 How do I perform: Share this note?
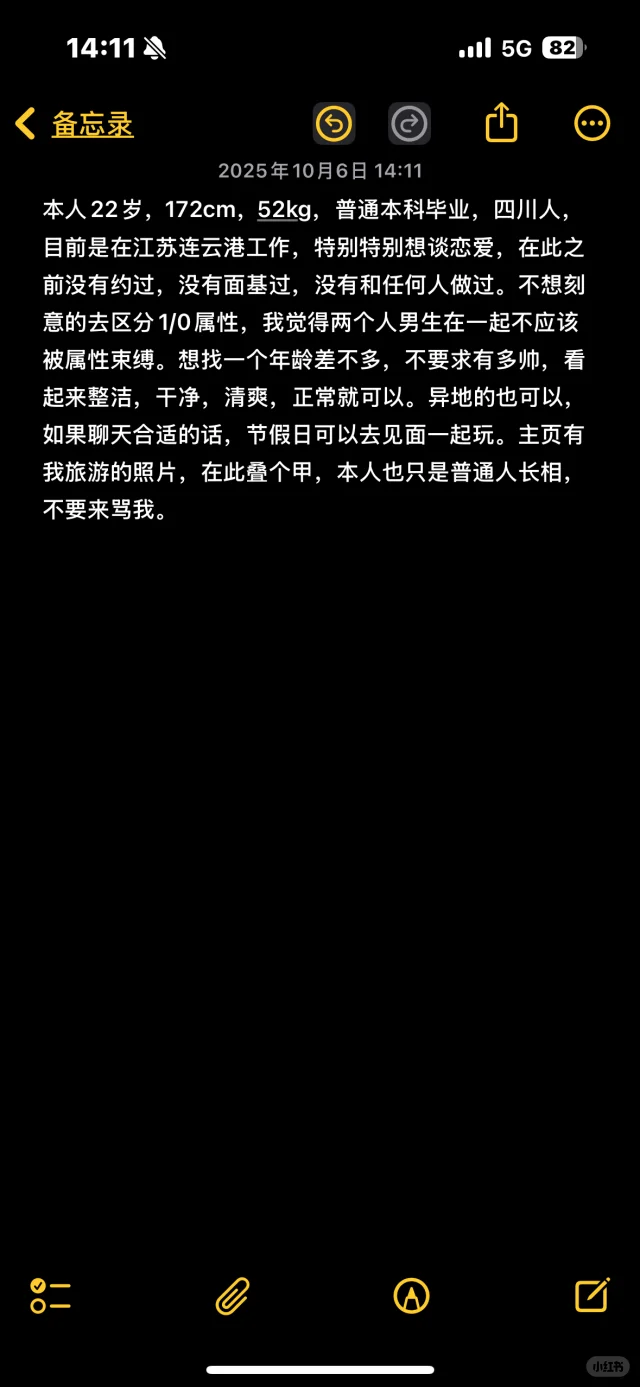[502, 123]
